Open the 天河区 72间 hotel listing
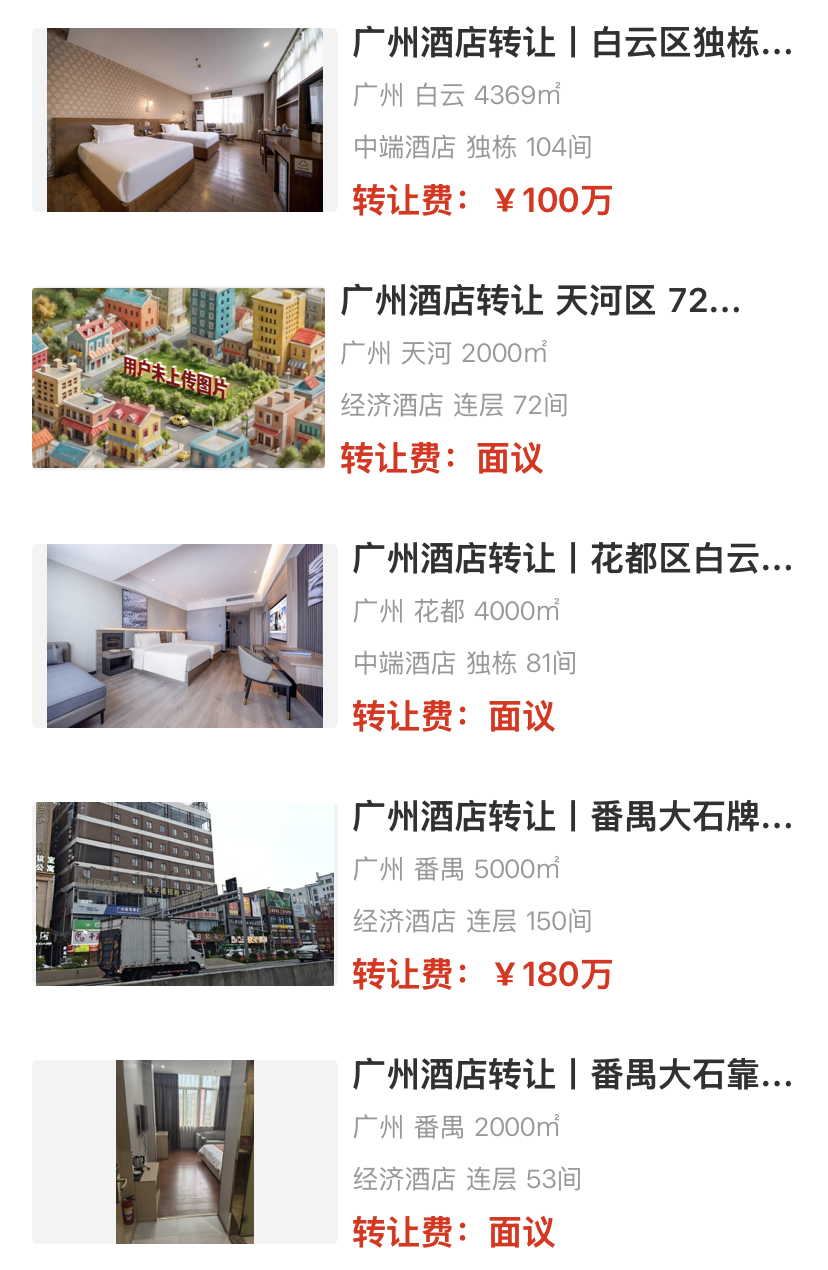 point(540,301)
